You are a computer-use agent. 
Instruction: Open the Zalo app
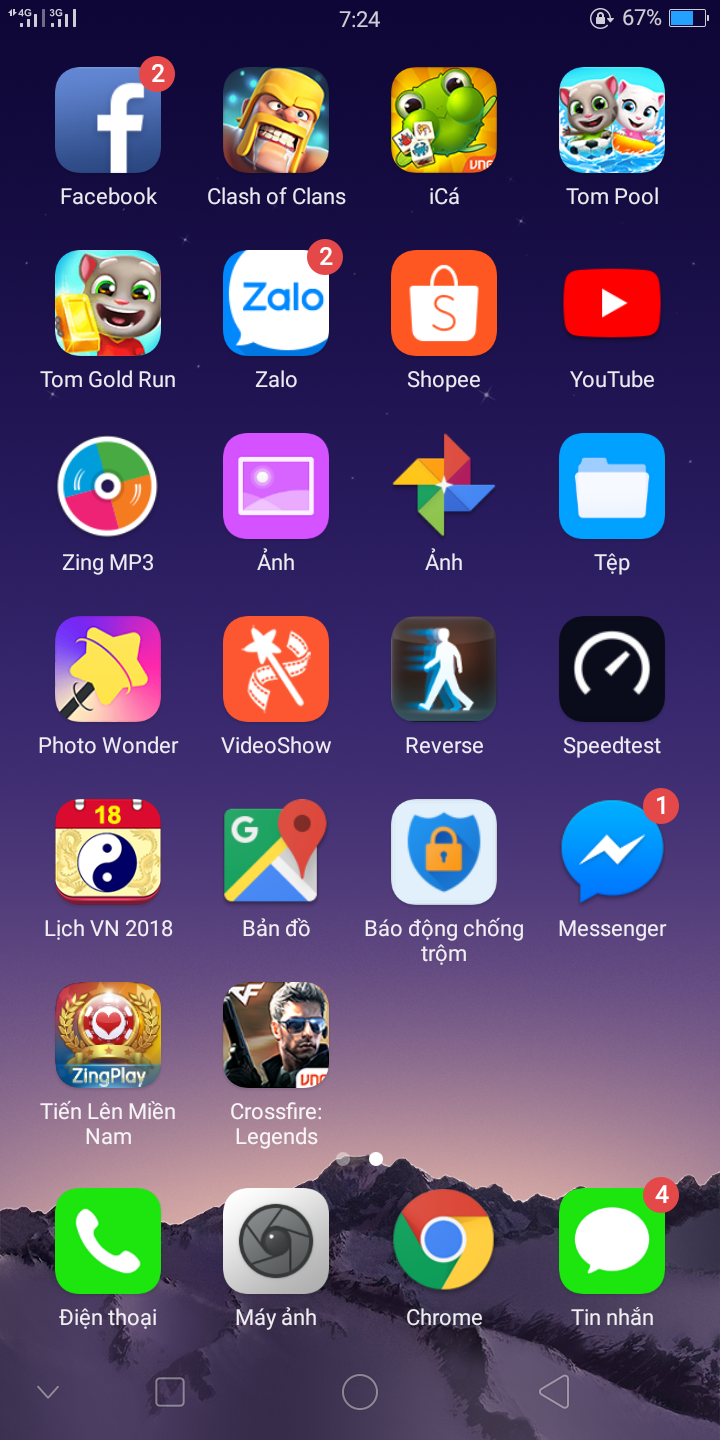(276, 303)
